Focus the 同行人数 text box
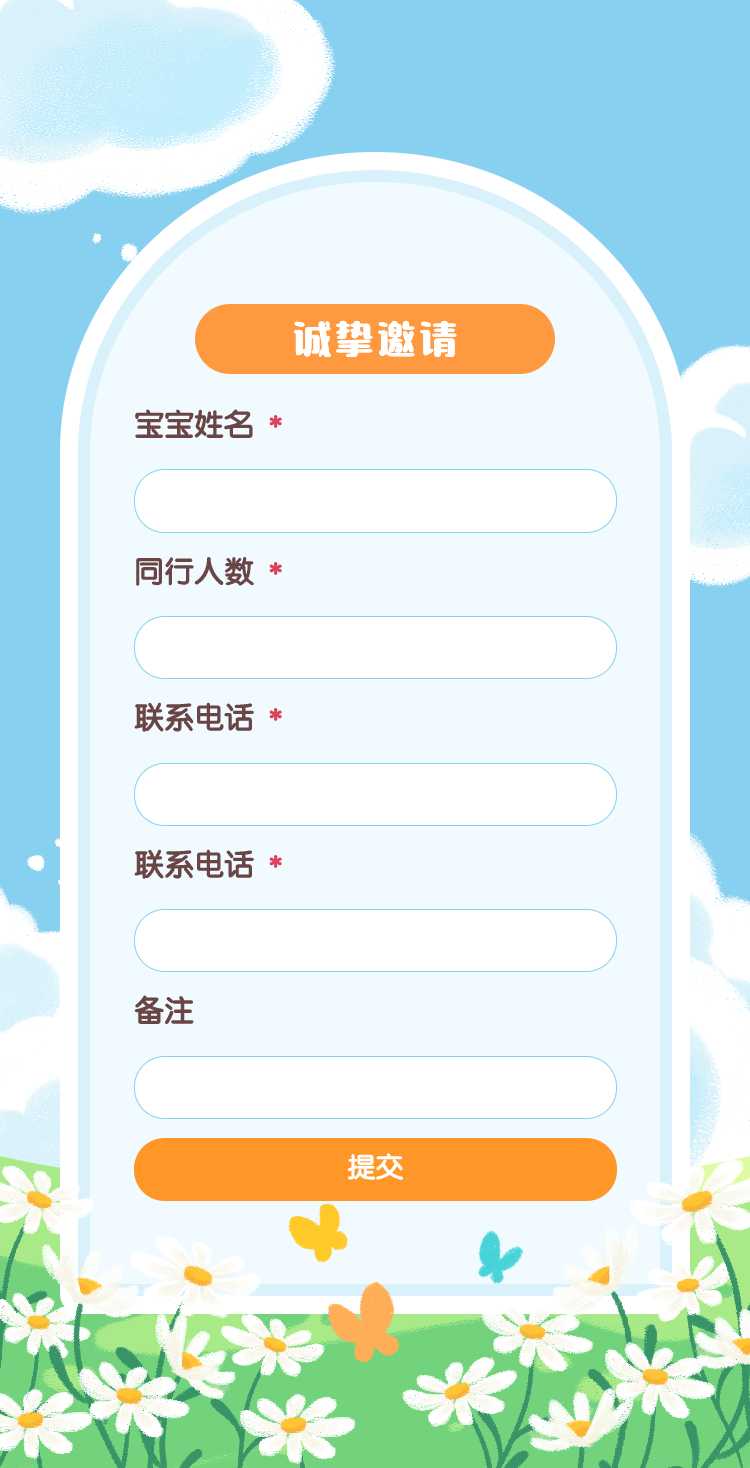This screenshot has width=750, height=1468. coord(375,647)
